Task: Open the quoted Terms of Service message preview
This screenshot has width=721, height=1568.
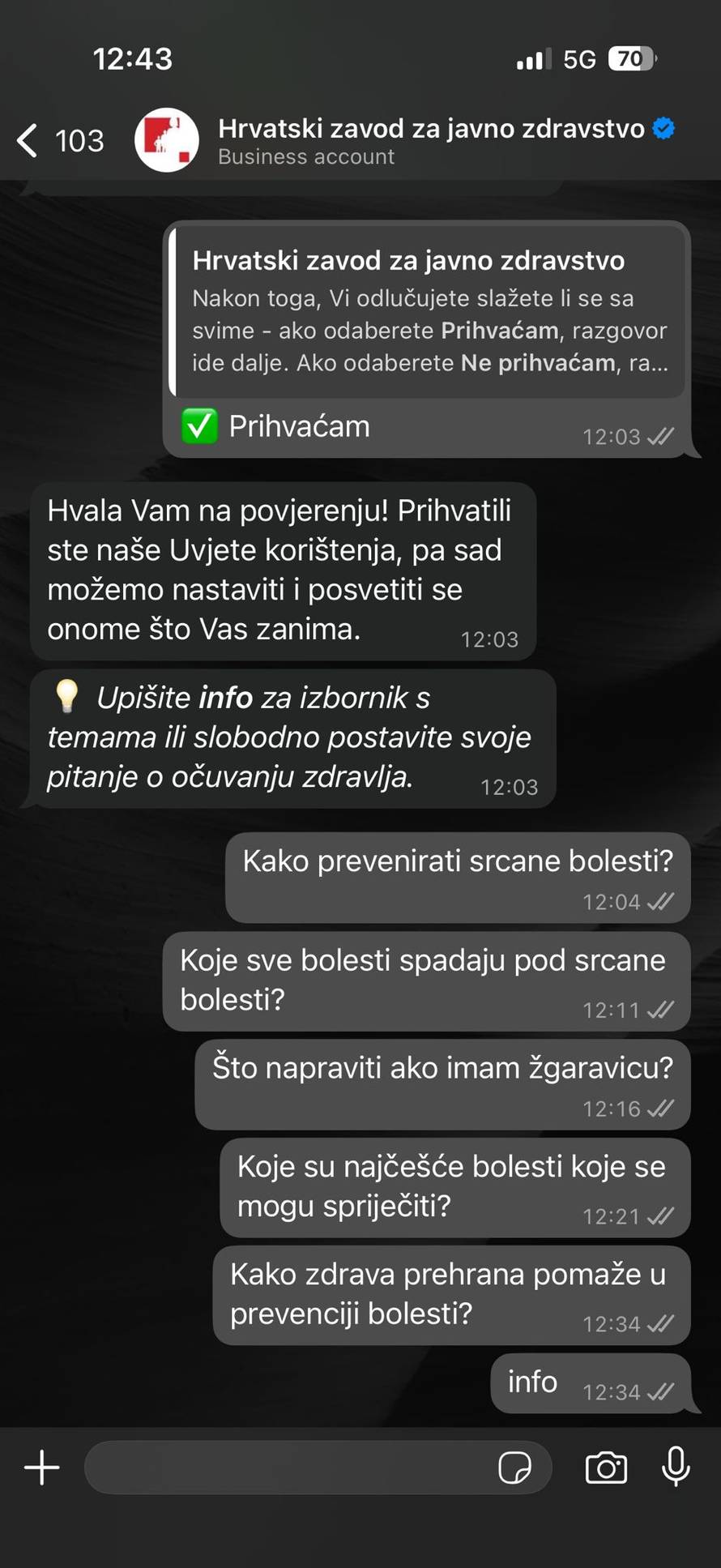Action: tap(429, 312)
